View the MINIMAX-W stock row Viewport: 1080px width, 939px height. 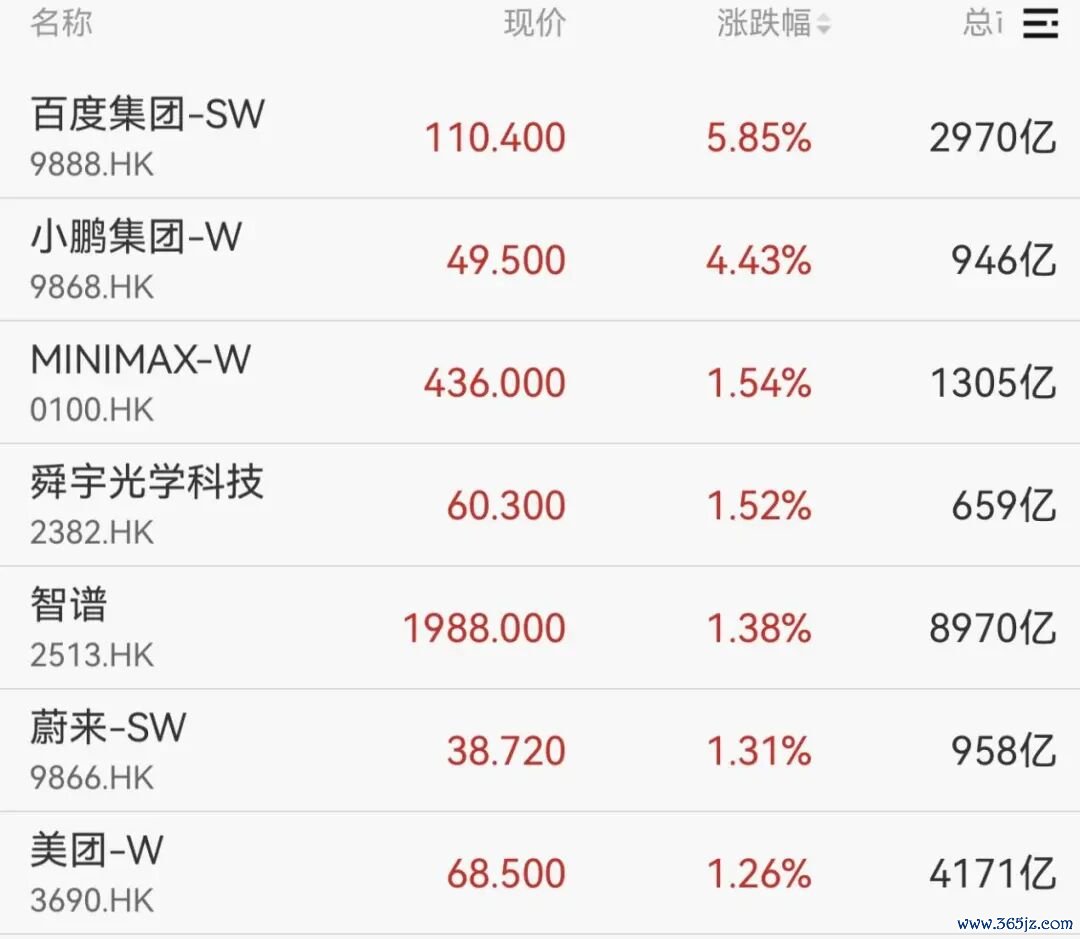pyautogui.click(x=540, y=382)
